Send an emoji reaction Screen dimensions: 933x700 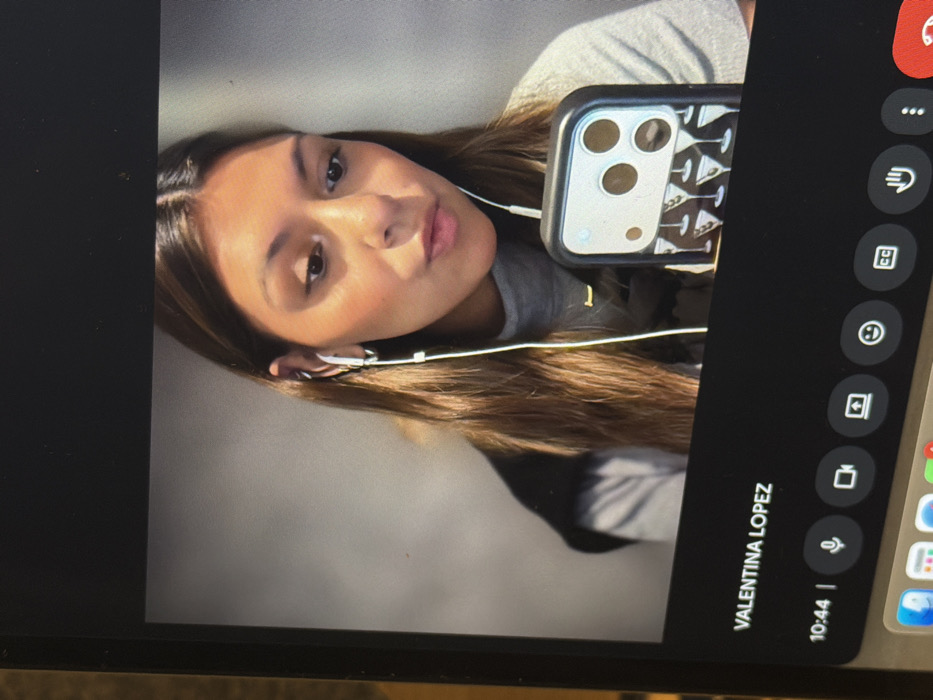point(871,333)
